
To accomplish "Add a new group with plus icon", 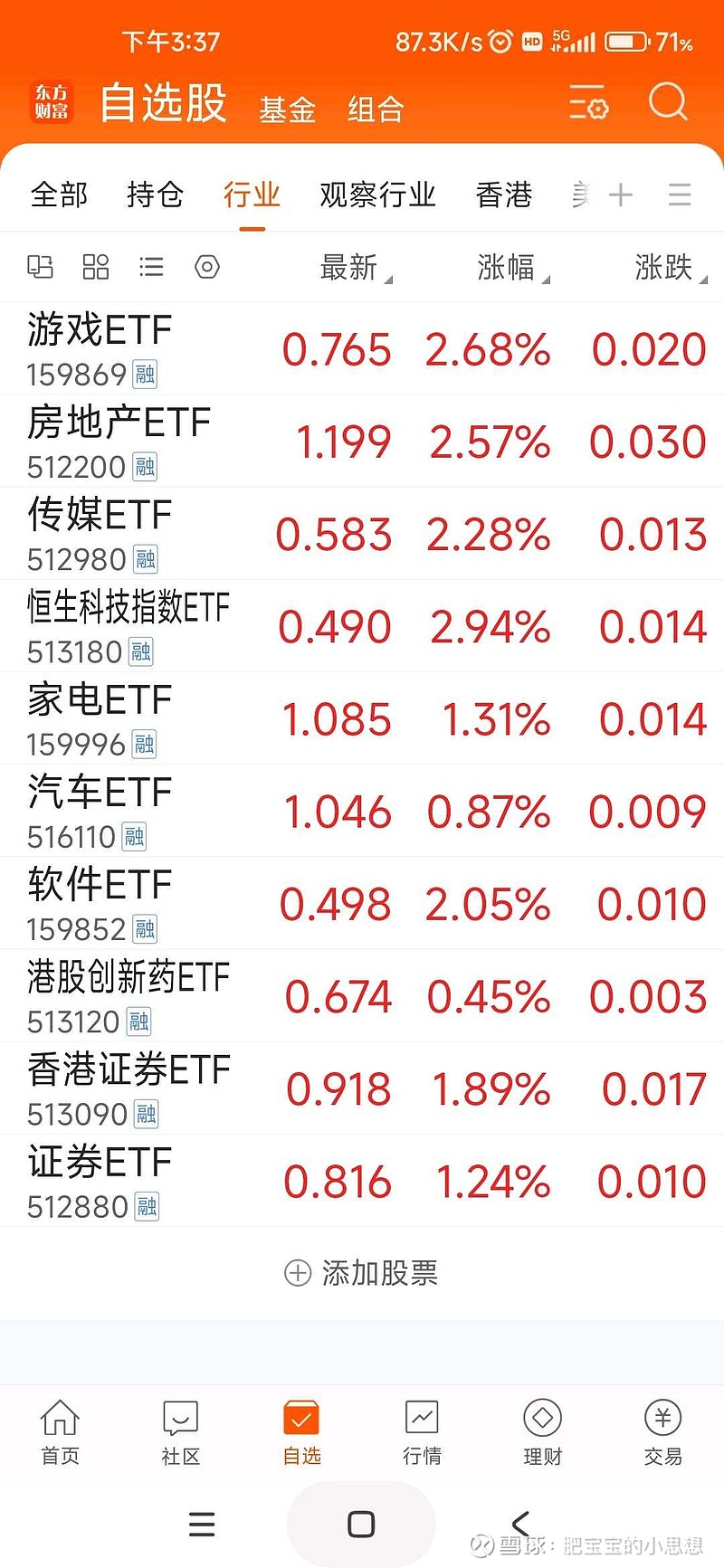I will [621, 195].
